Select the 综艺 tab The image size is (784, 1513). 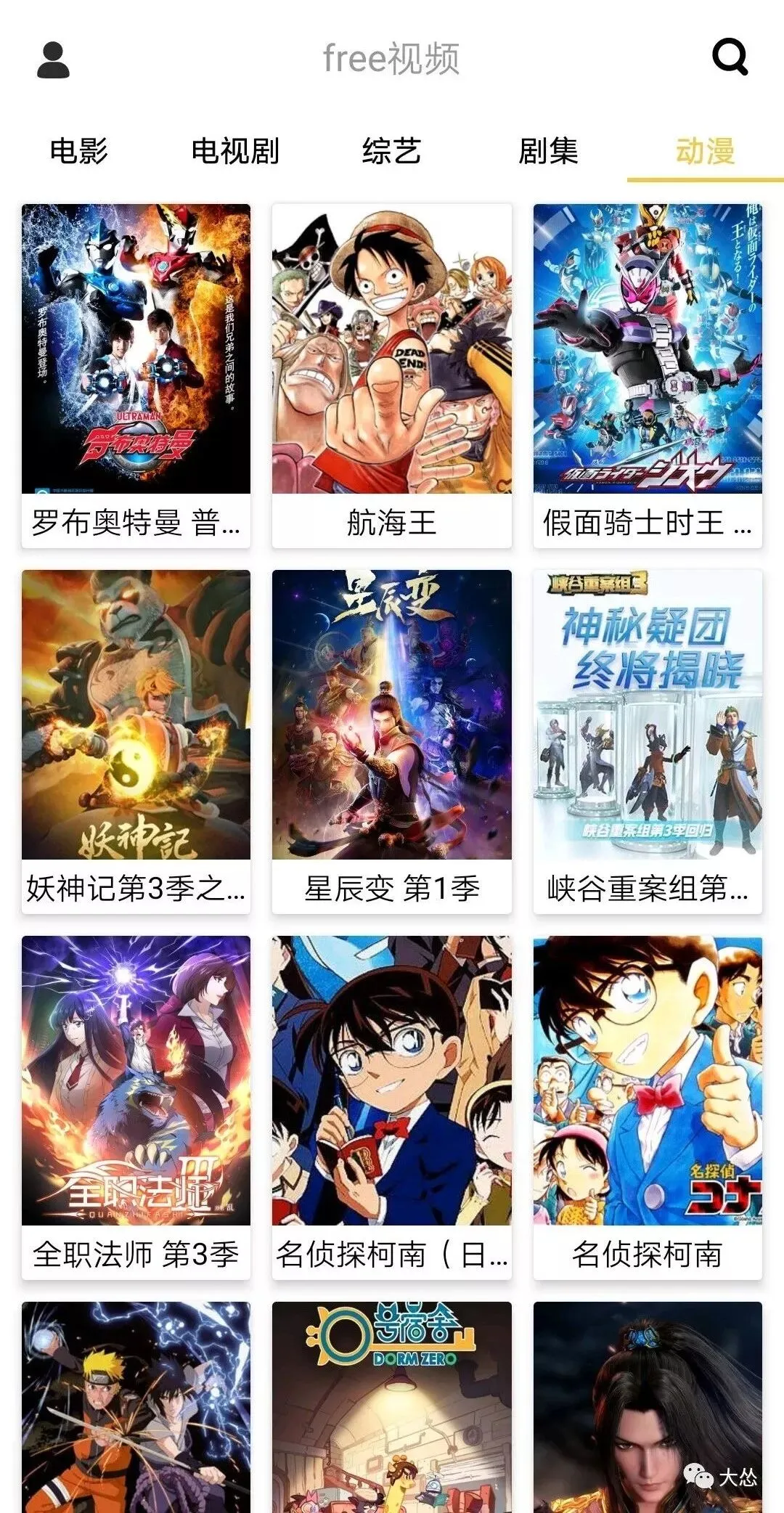(392, 151)
